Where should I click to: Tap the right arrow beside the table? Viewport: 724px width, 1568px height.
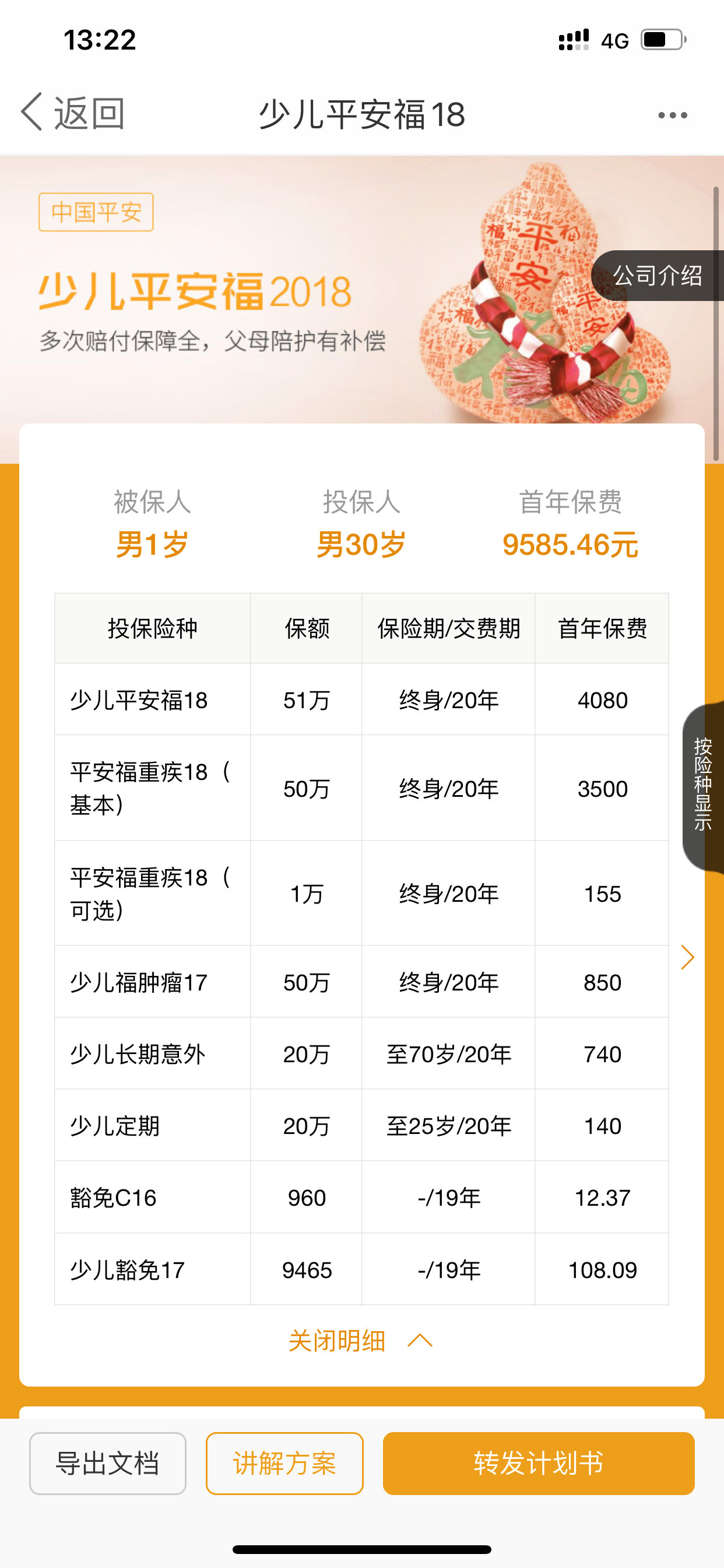pyautogui.click(x=687, y=957)
